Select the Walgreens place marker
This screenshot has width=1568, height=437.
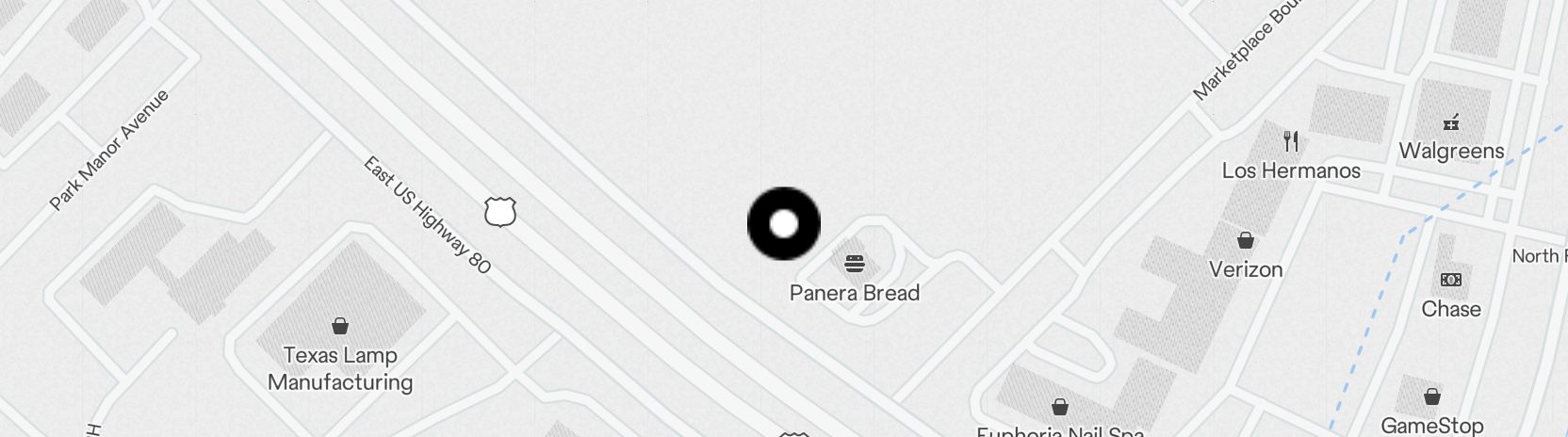pyautogui.click(x=1451, y=122)
